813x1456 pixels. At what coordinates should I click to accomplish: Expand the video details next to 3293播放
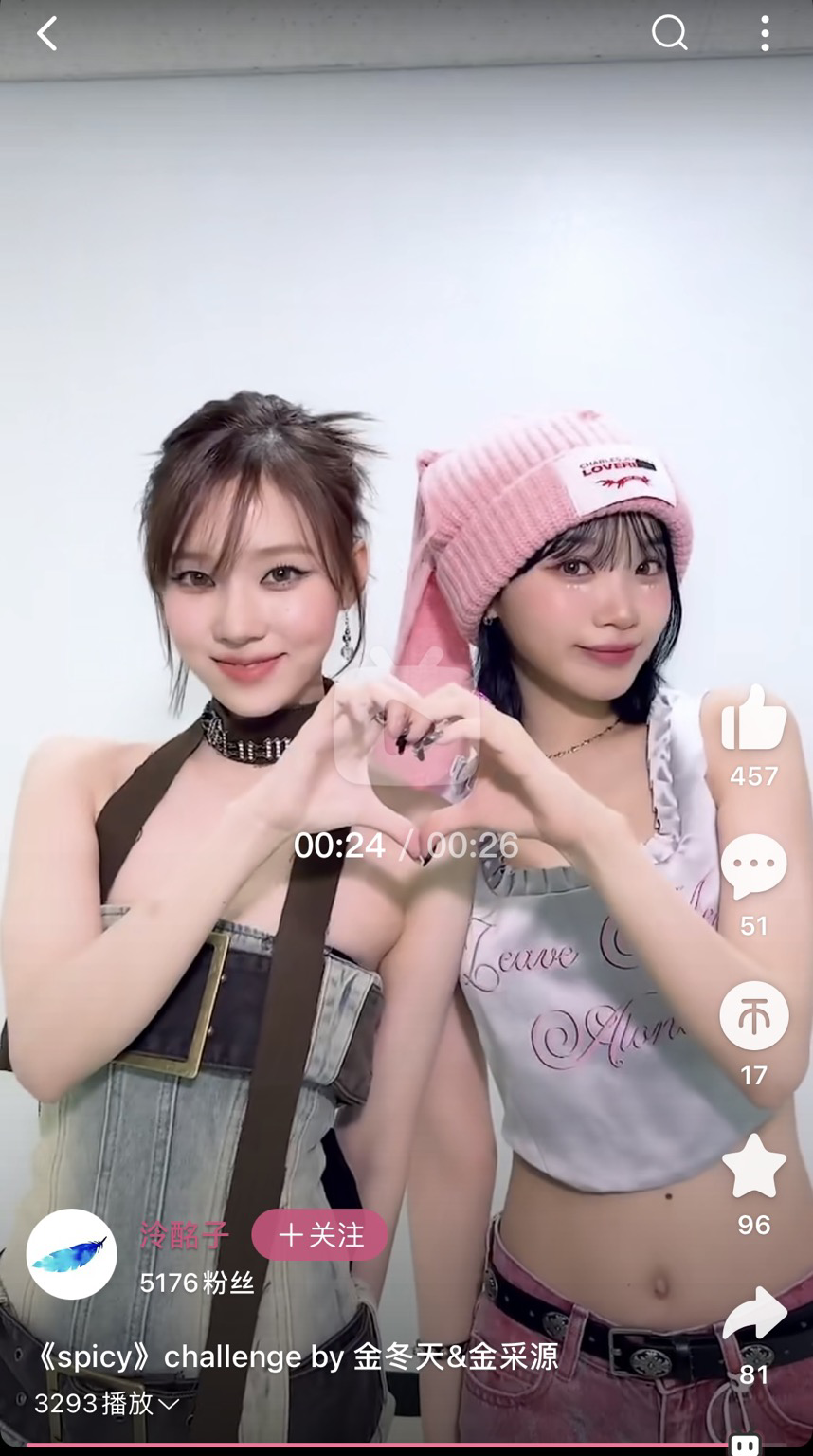[x=169, y=1404]
